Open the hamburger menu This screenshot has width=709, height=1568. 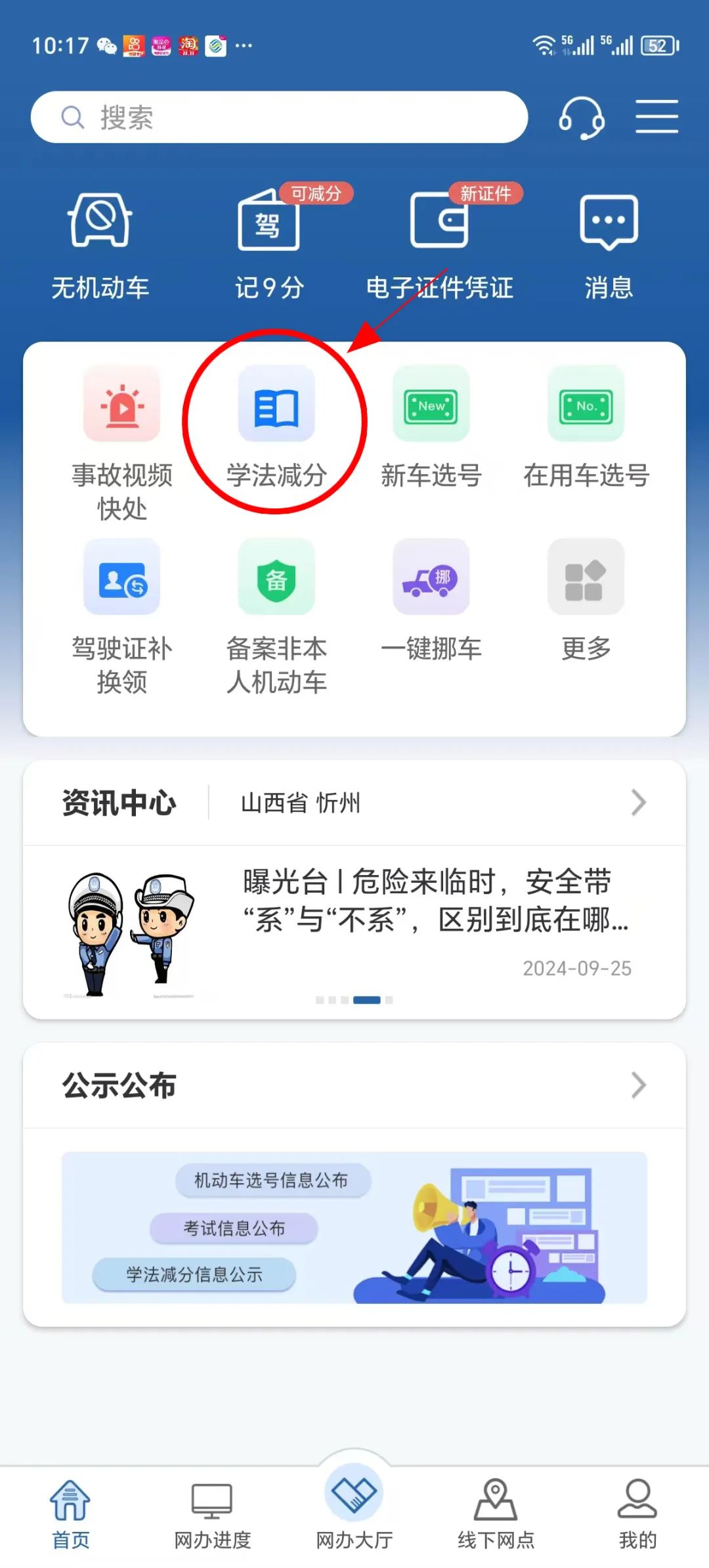pyautogui.click(x=656, y=115)
